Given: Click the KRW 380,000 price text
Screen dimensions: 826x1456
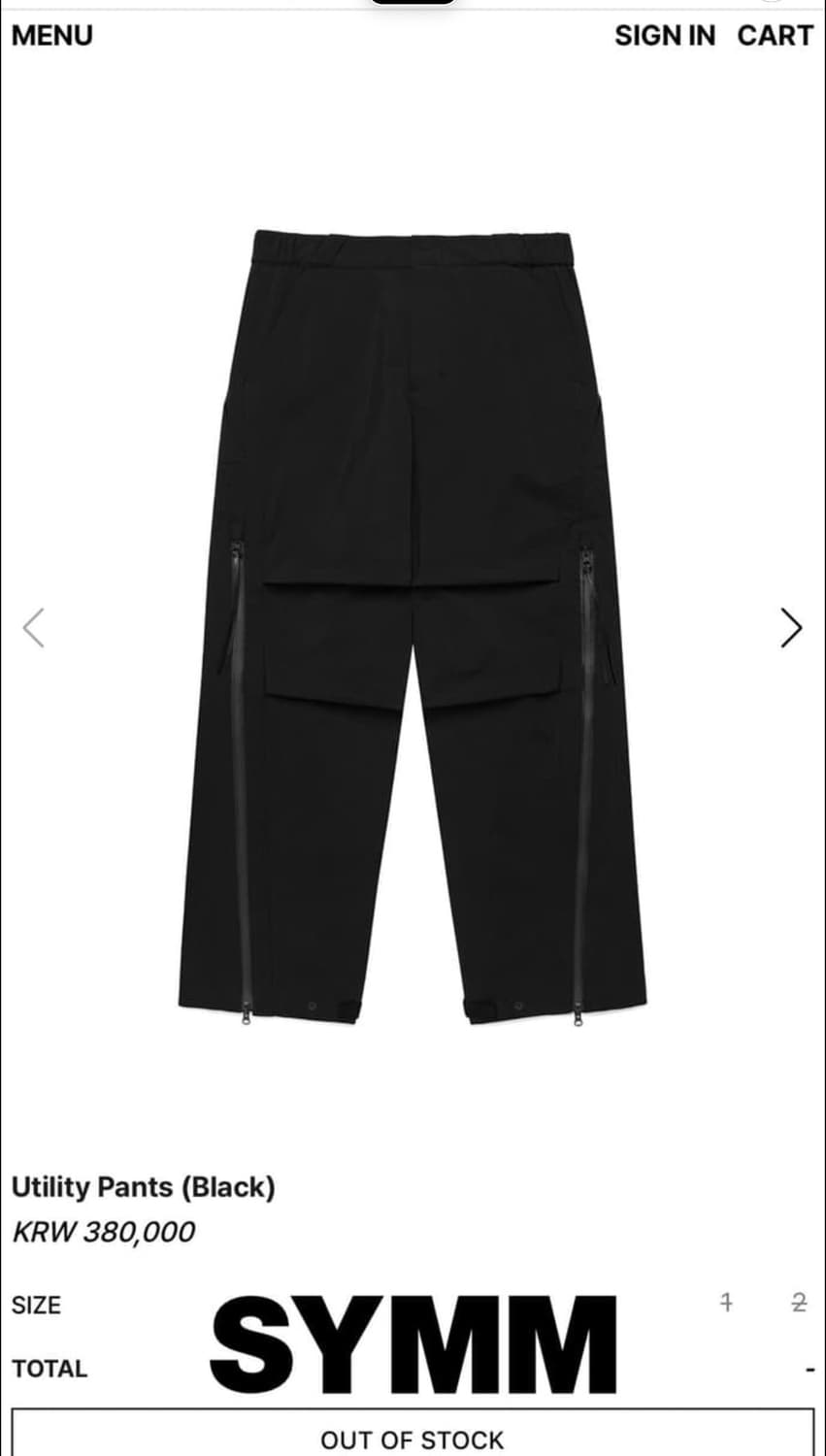Looking at the screenshot, I should point(103,1231).
